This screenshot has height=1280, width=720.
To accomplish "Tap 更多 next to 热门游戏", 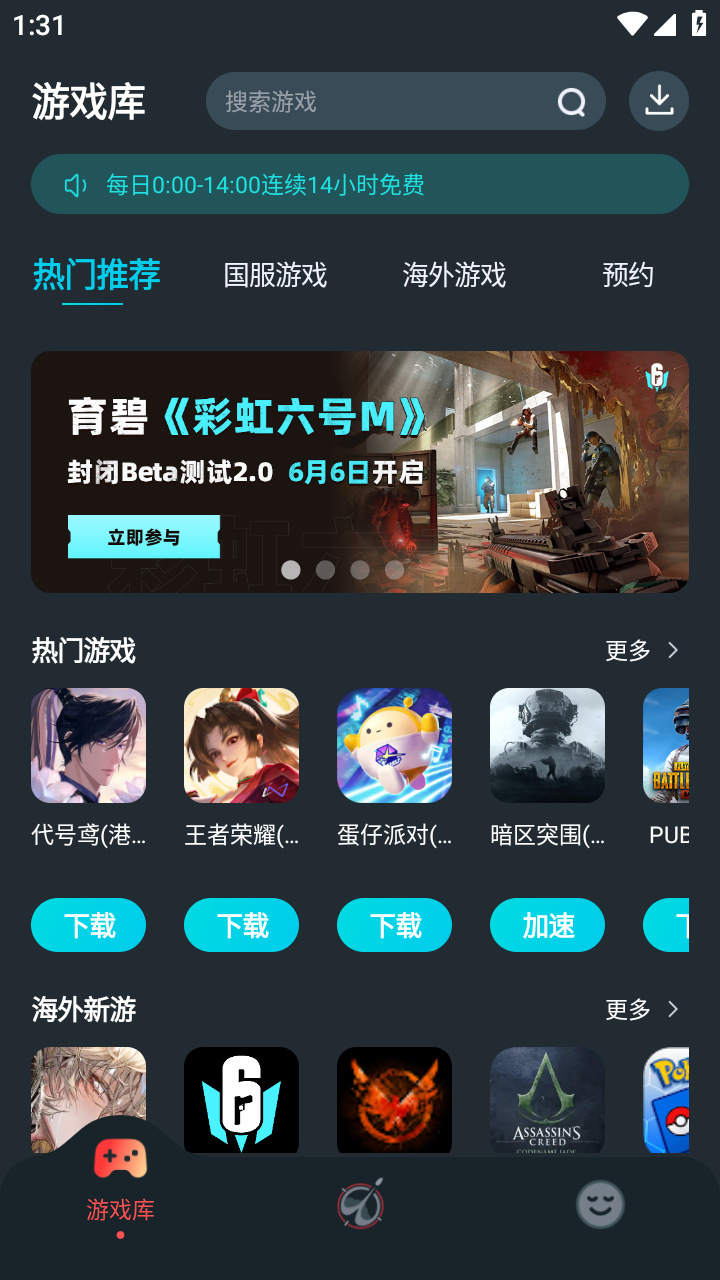I will (x=642, y=651).
